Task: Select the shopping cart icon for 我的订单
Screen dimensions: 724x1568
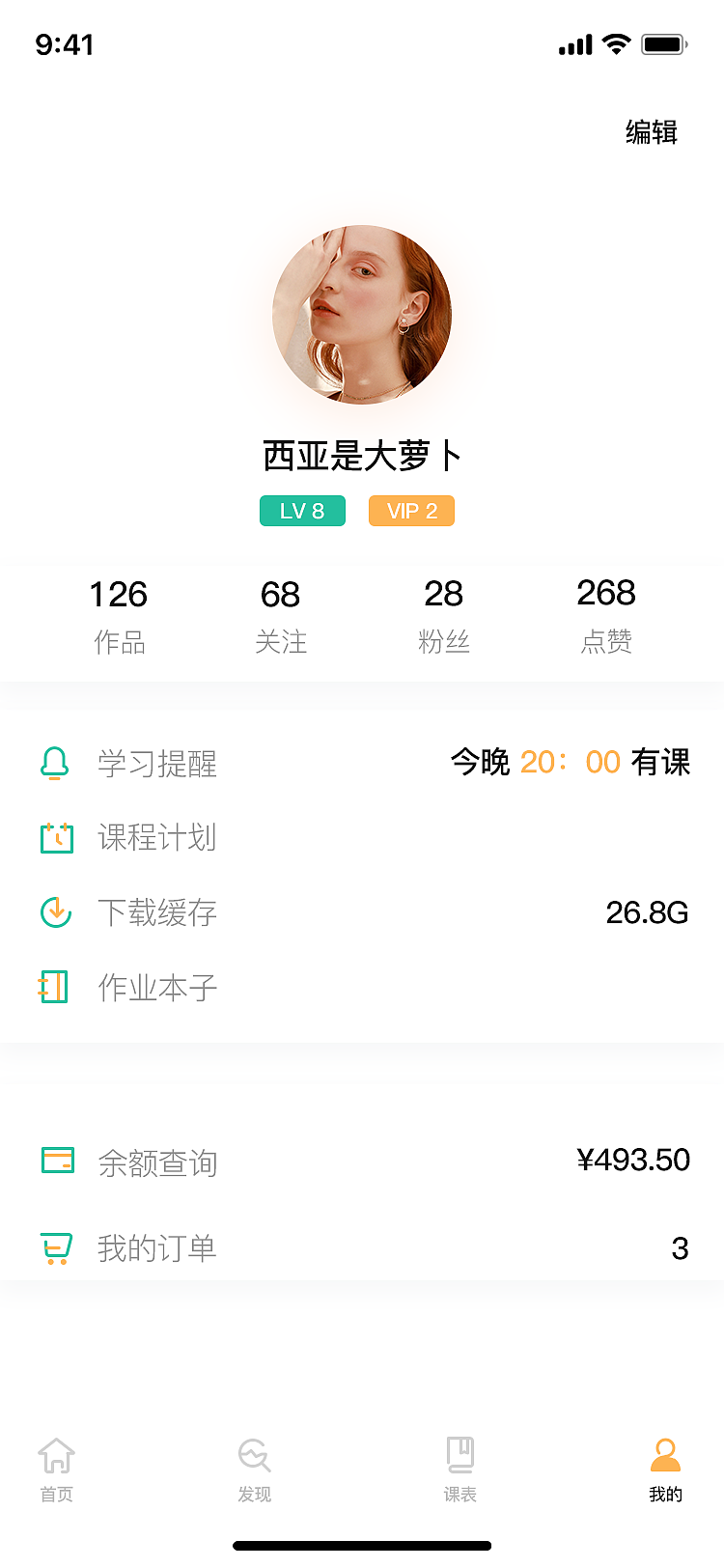Action: click(55, 1247)
